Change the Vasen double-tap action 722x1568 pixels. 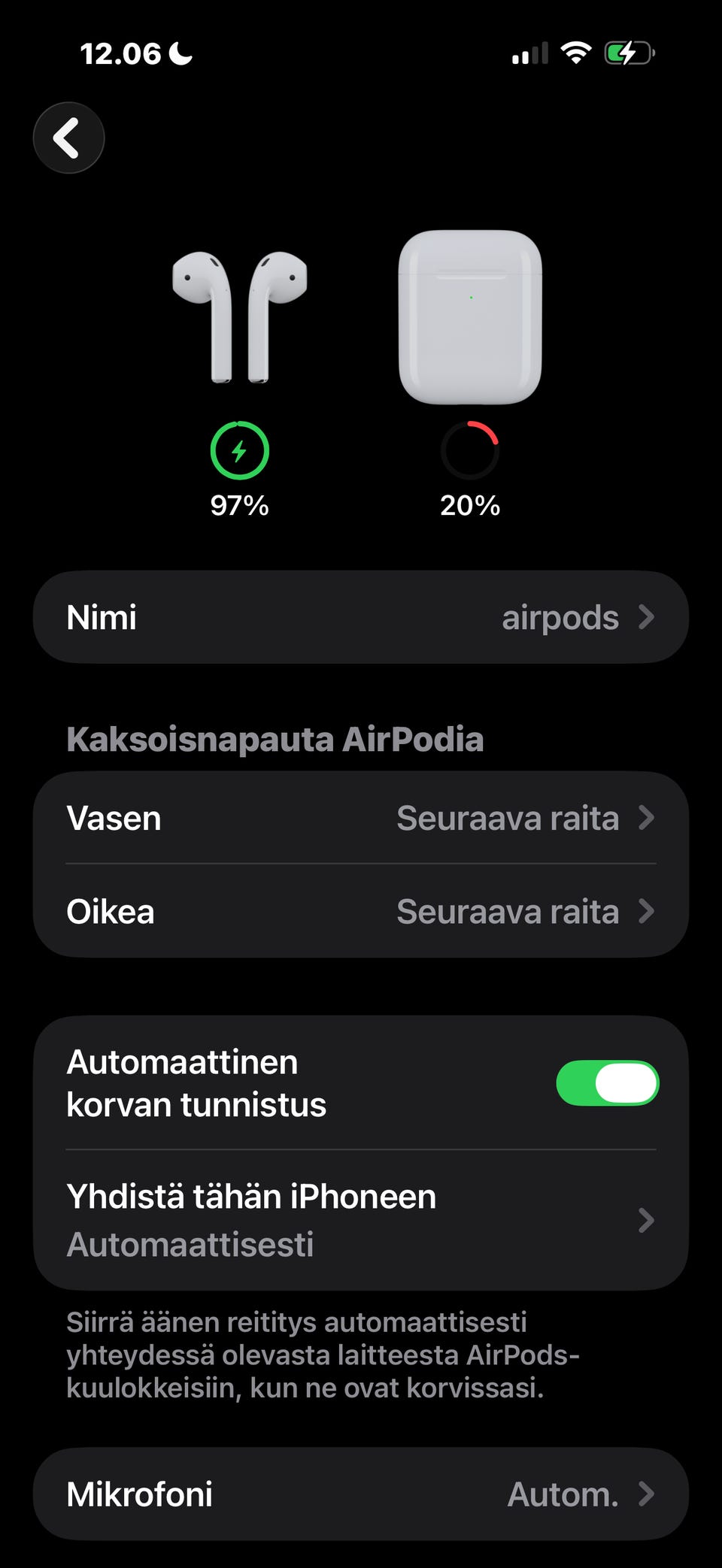[x=361, y=818]
